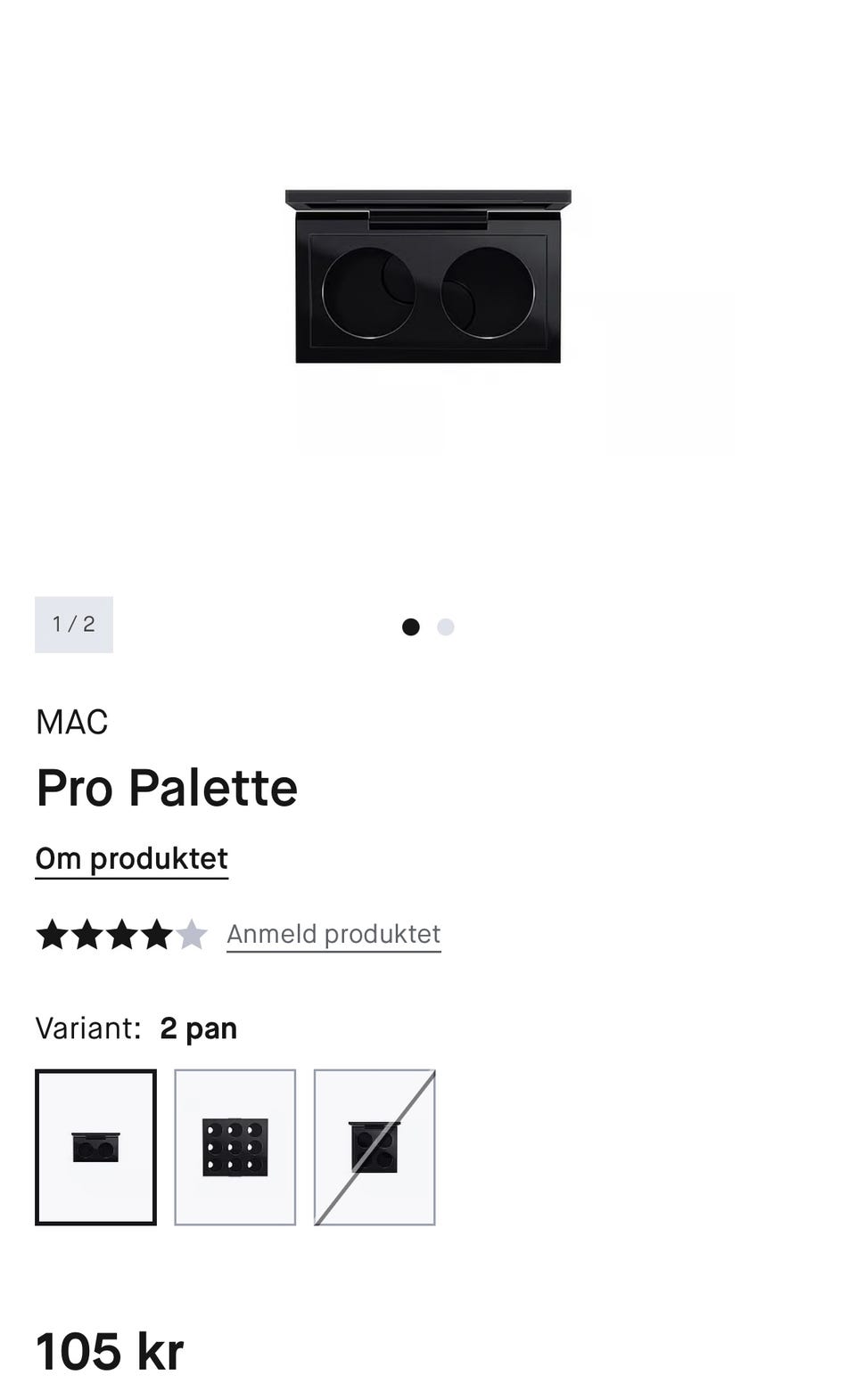Click the MAC brand label
The width and height of the screenshot is (856, 1400).
pos(71,722)
